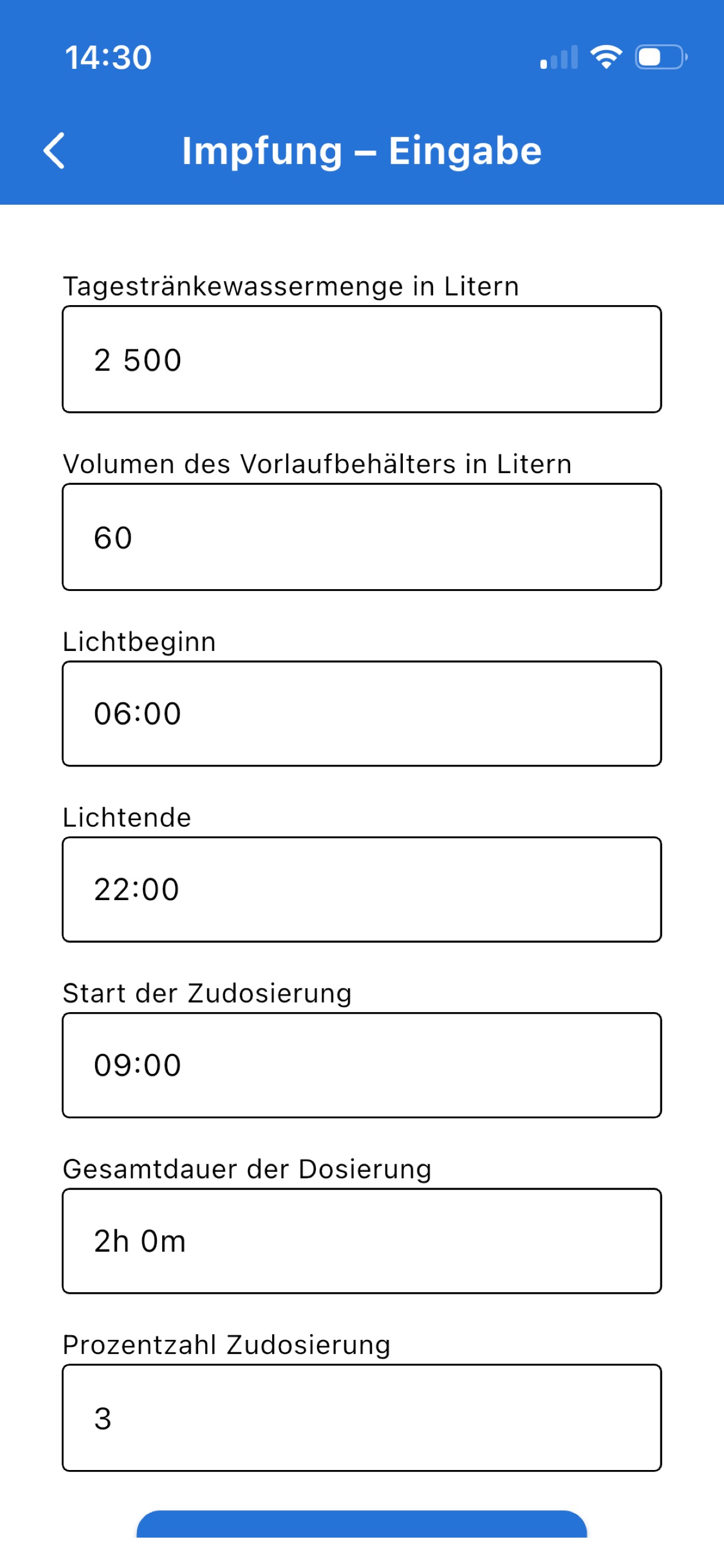724x1568 pixels.
Task: Go back using the header arrow
Action: pos(54,150)
